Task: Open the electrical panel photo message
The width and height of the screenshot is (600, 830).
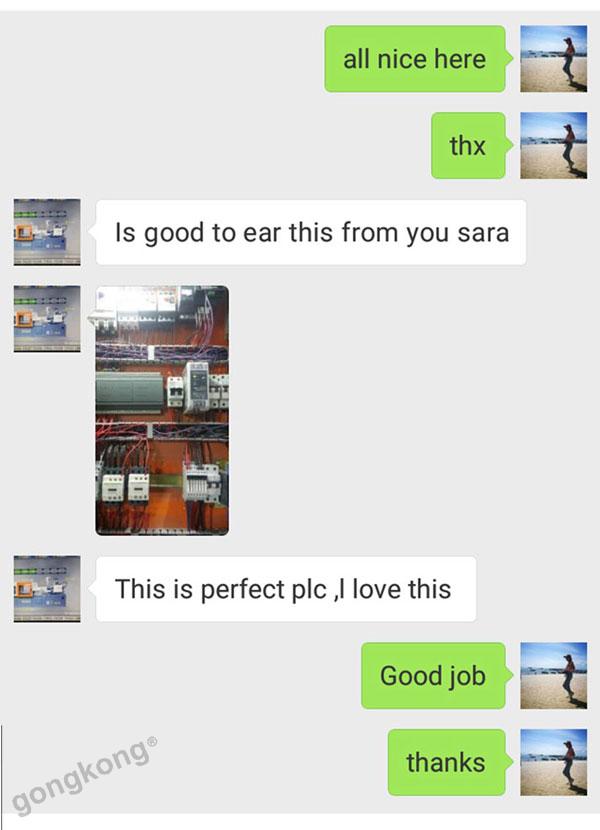Action: [x=161, y=410]
